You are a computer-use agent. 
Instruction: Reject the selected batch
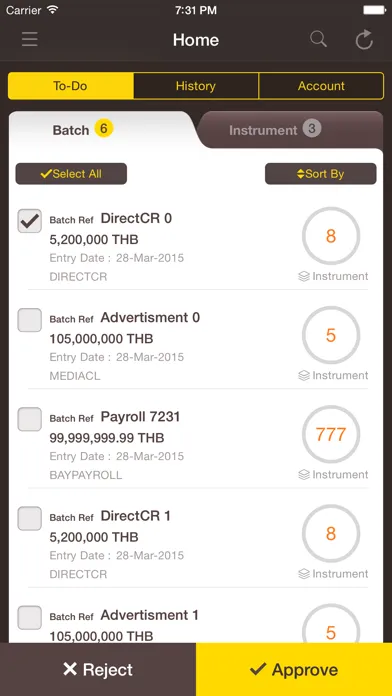98,669
